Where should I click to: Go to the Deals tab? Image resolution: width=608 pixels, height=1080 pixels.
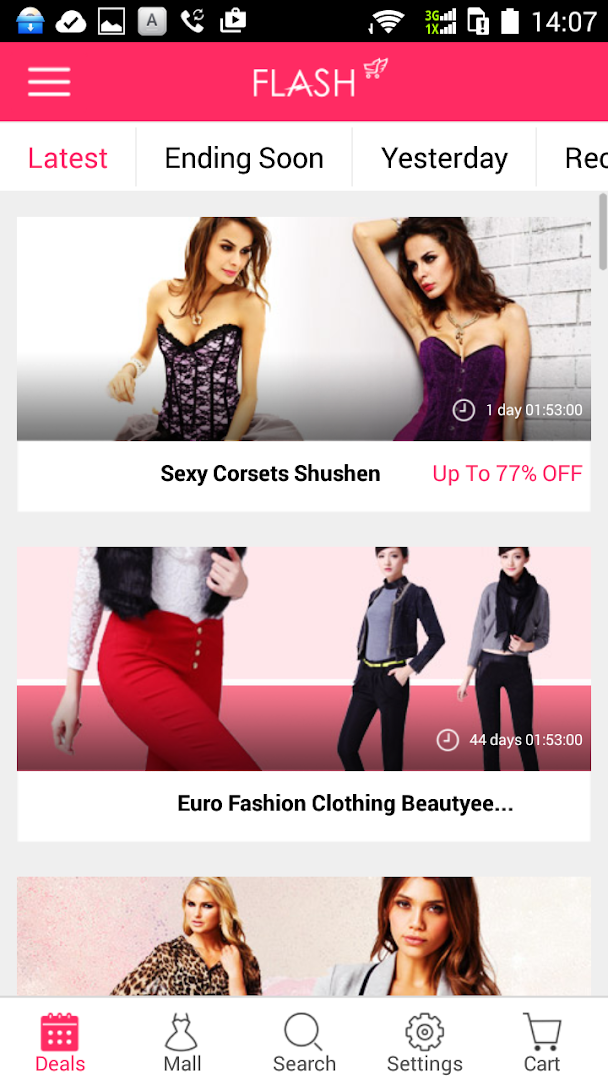[60, 1042]
